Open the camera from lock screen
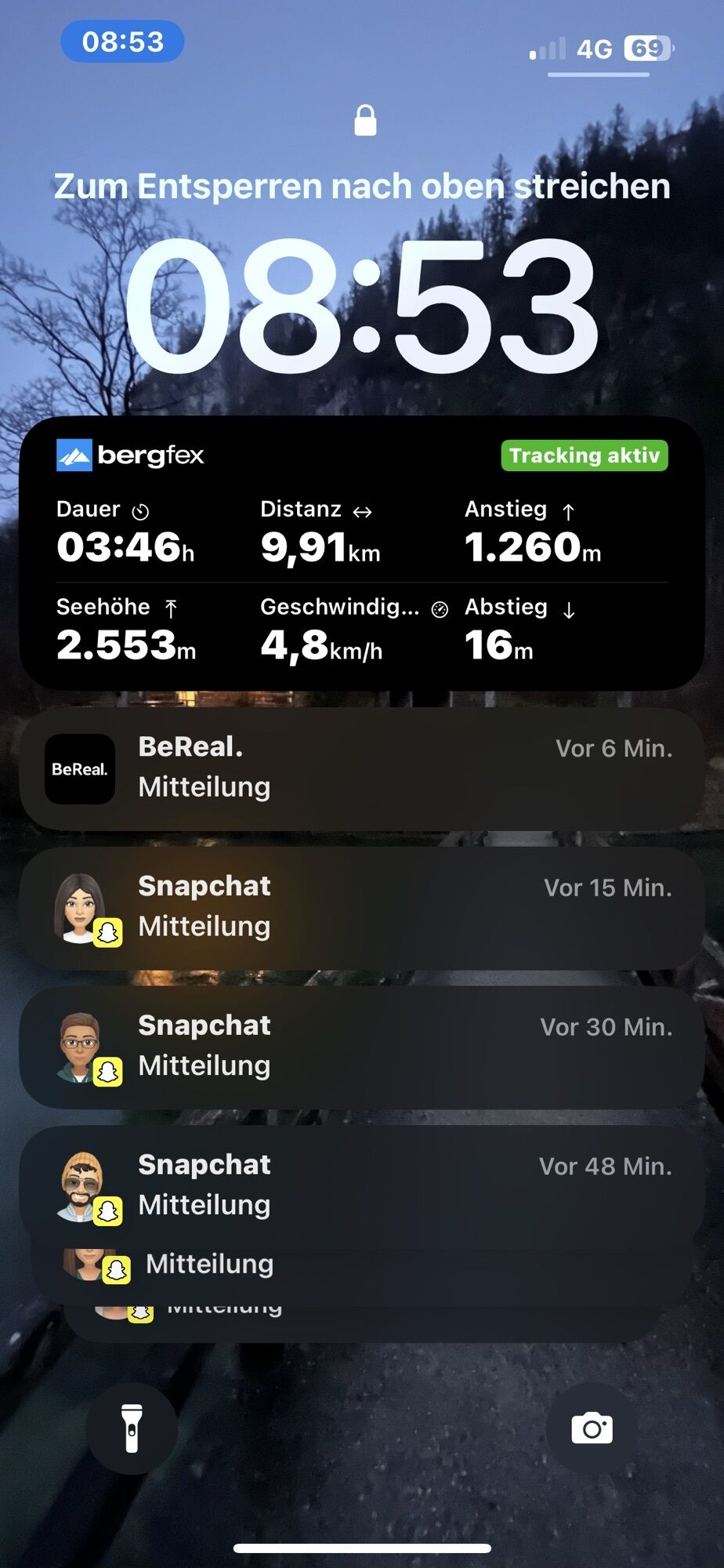 coord(592,1428)
